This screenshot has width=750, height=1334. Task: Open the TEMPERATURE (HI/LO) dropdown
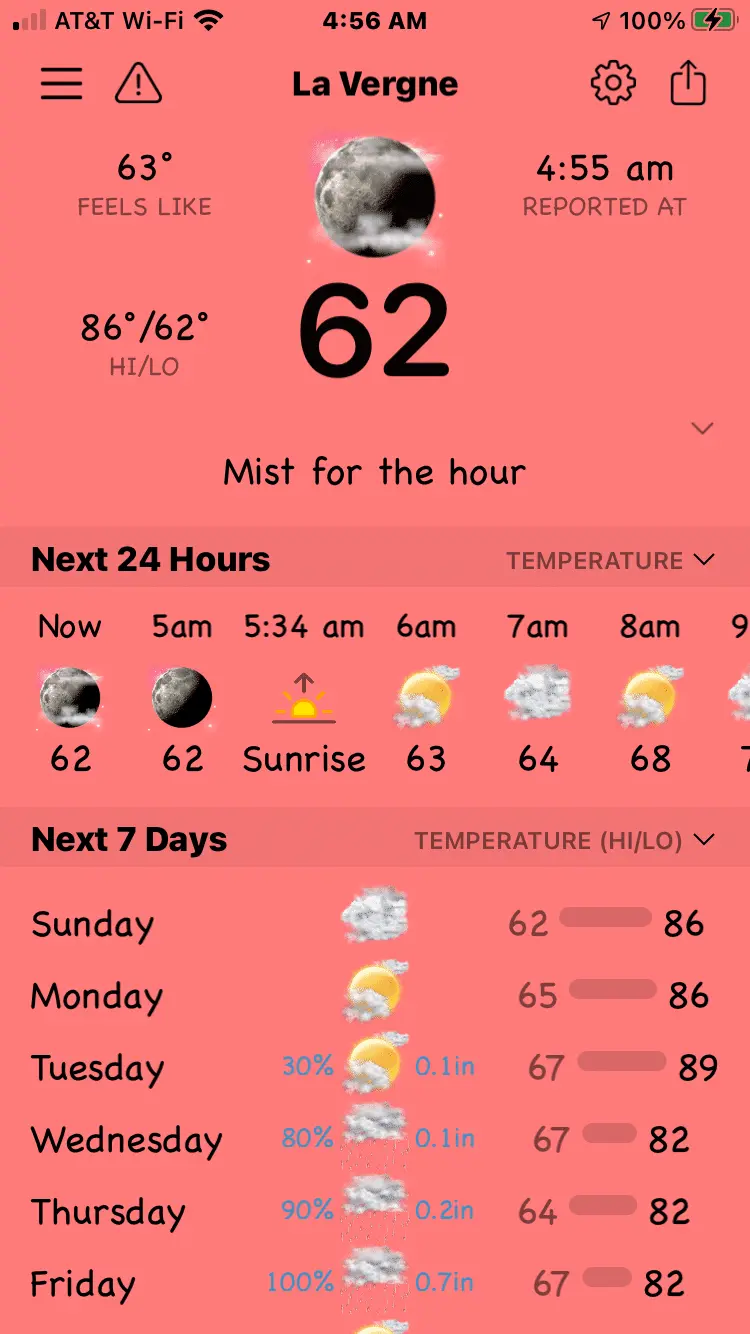pos(565,841)
